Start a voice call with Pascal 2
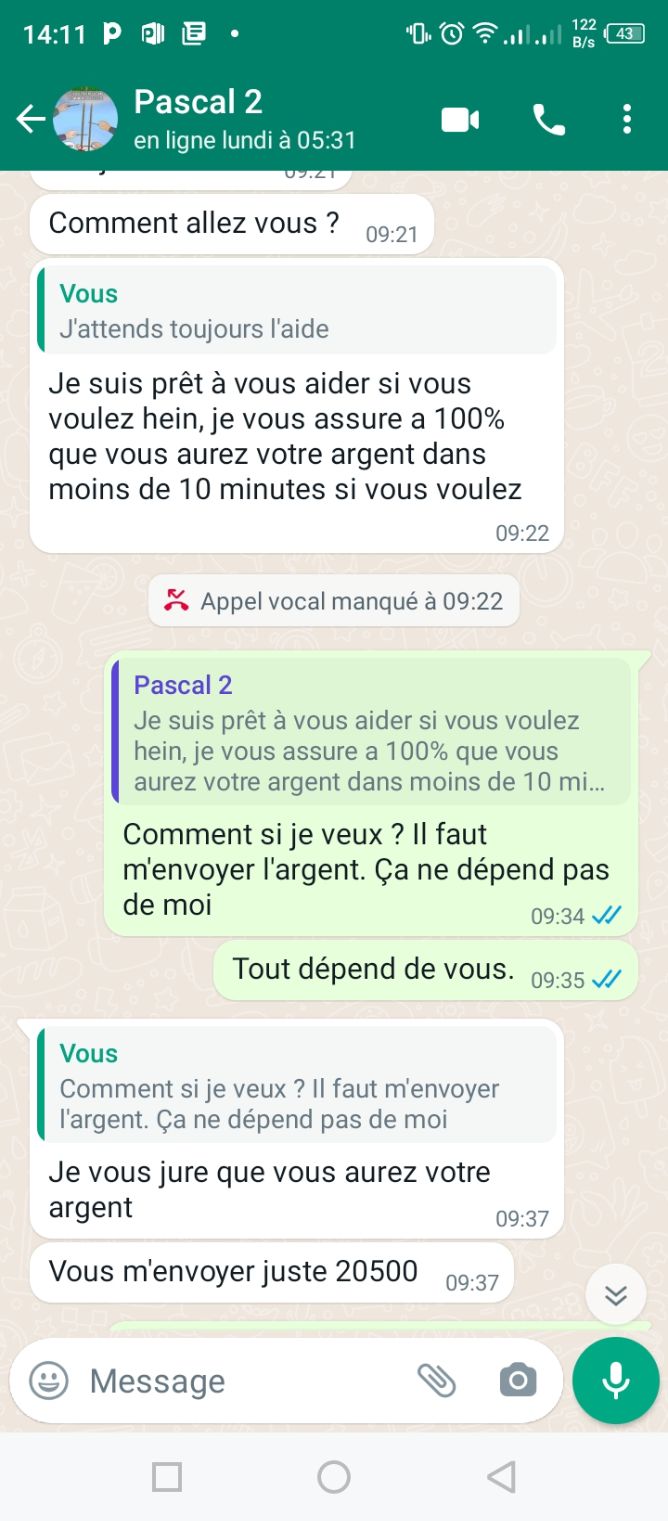668x1521 pixels. point(548,120)
